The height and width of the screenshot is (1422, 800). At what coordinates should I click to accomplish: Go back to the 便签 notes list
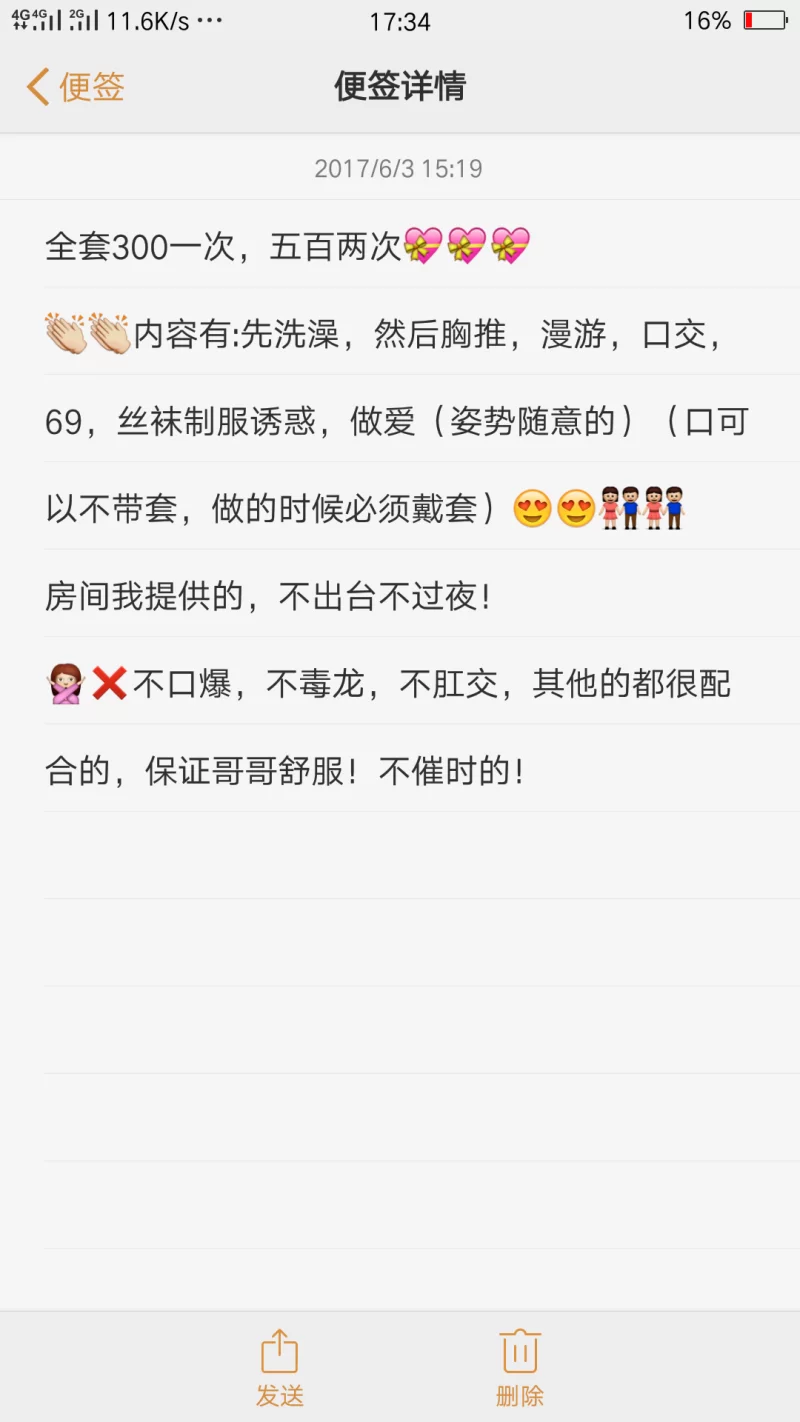(x=75, y=87)
